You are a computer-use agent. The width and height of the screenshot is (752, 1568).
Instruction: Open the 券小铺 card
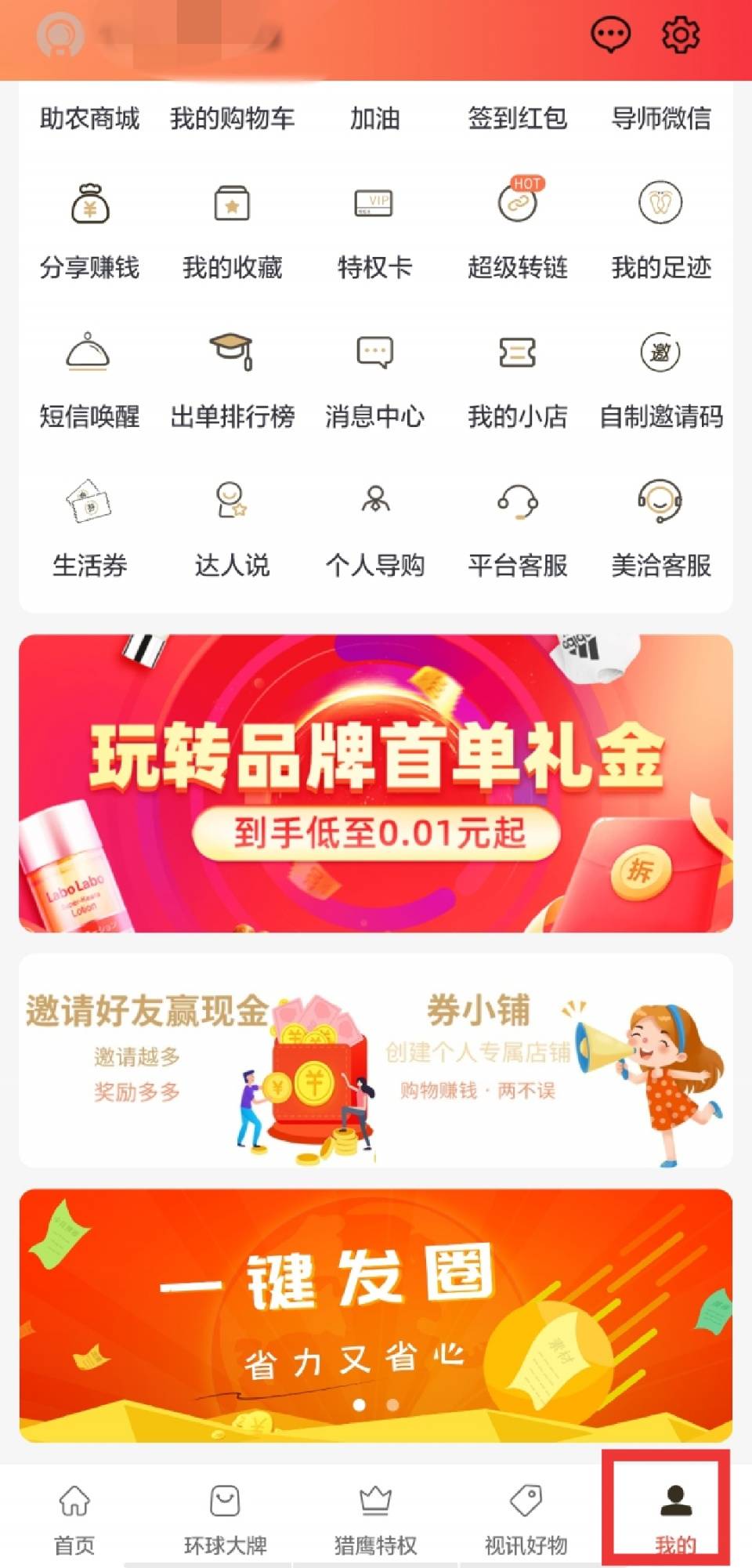(x=555, y=1061)
